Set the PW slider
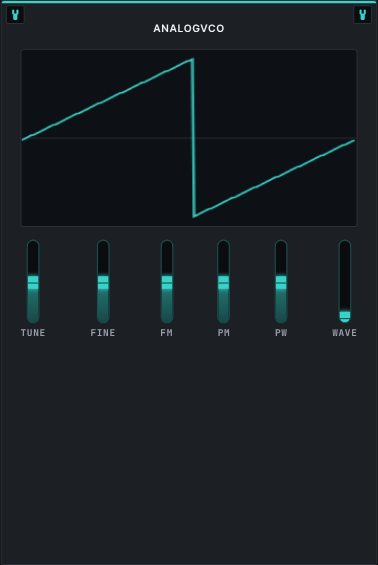The image size is (378, 565). tap(281, 281)
